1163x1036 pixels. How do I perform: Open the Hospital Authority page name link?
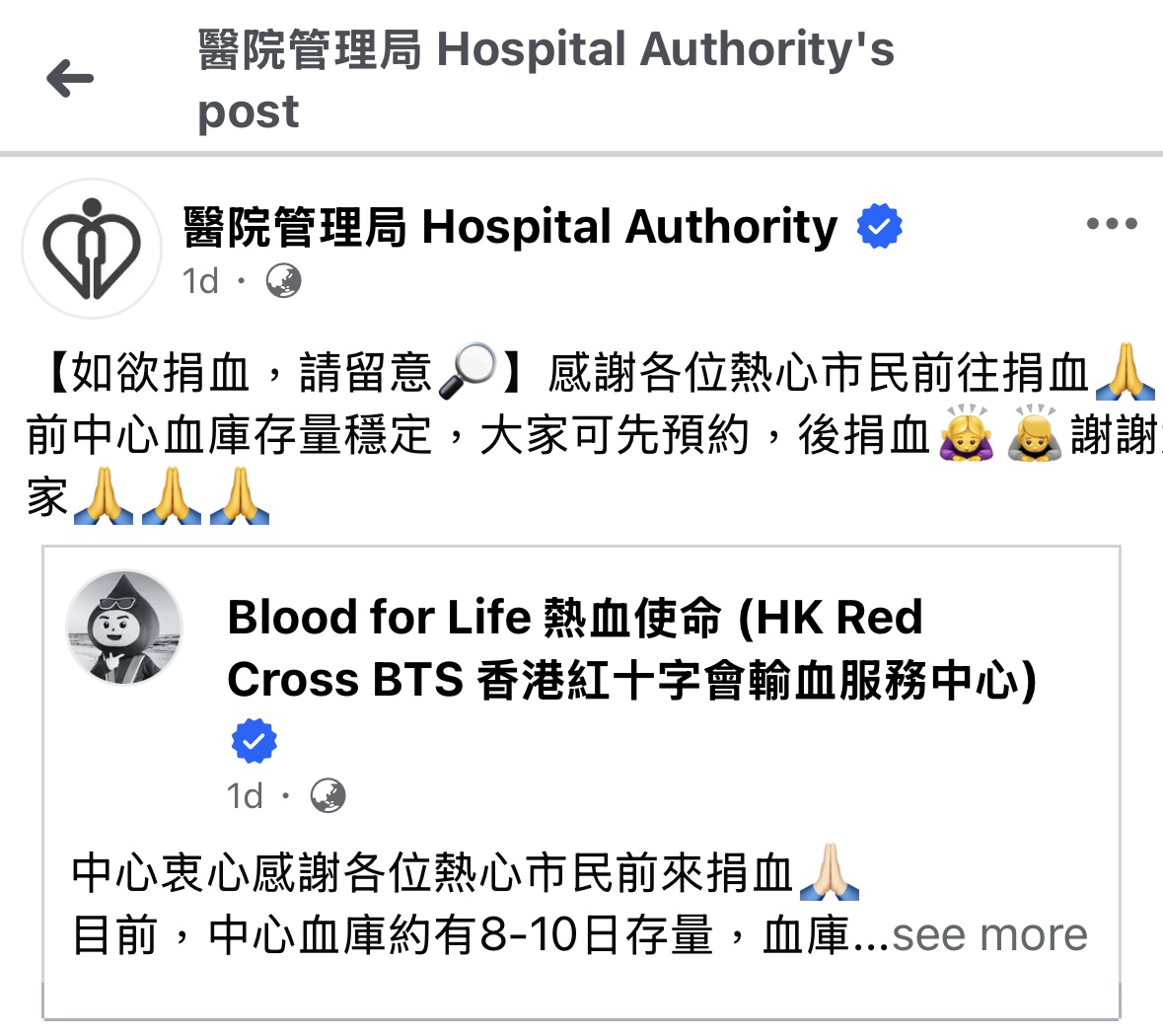click(510, 227)
